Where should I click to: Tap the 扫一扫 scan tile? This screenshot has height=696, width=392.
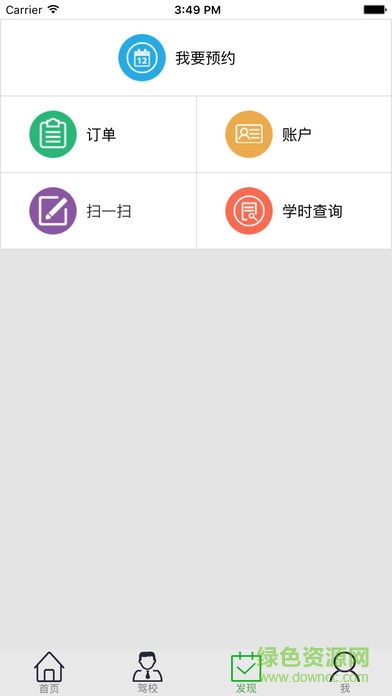tap(98, 211)
